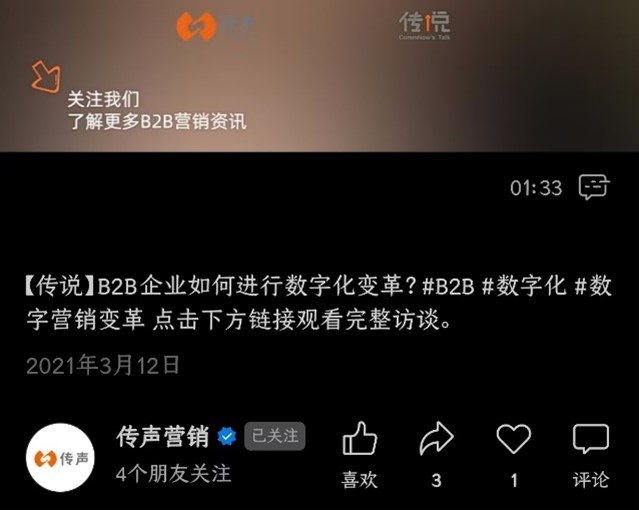Like this video with thumbs up

click(x=360, y=439)
